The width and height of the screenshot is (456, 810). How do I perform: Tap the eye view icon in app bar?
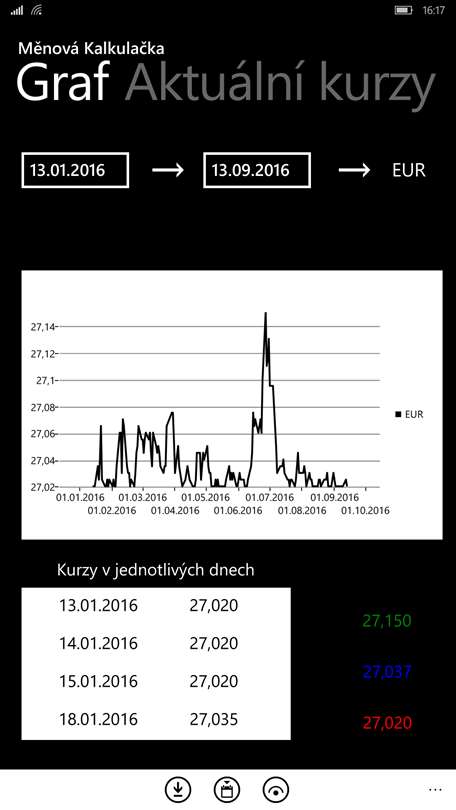(x=276, y=789)
